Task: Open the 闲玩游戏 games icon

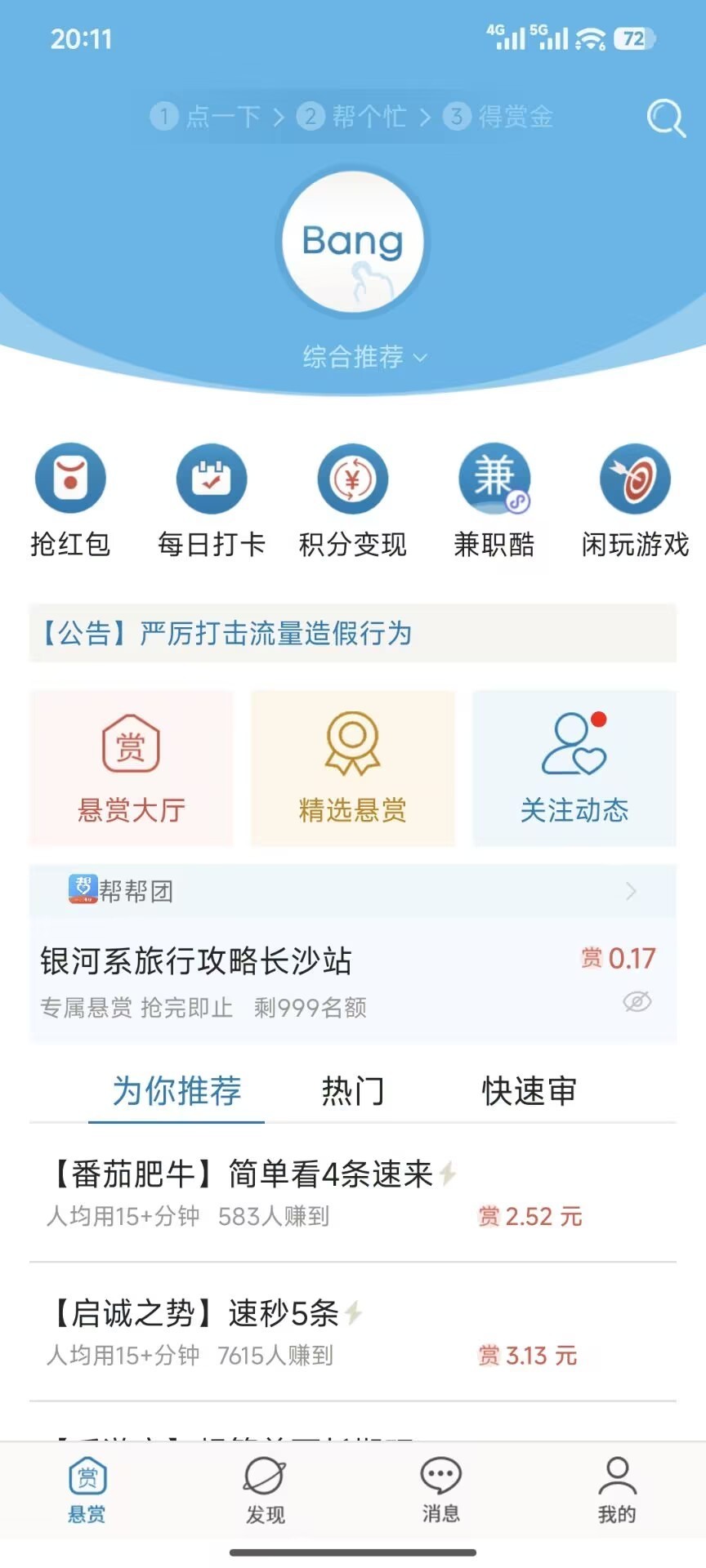Action: pyautogui.click(x=635, y=479)
